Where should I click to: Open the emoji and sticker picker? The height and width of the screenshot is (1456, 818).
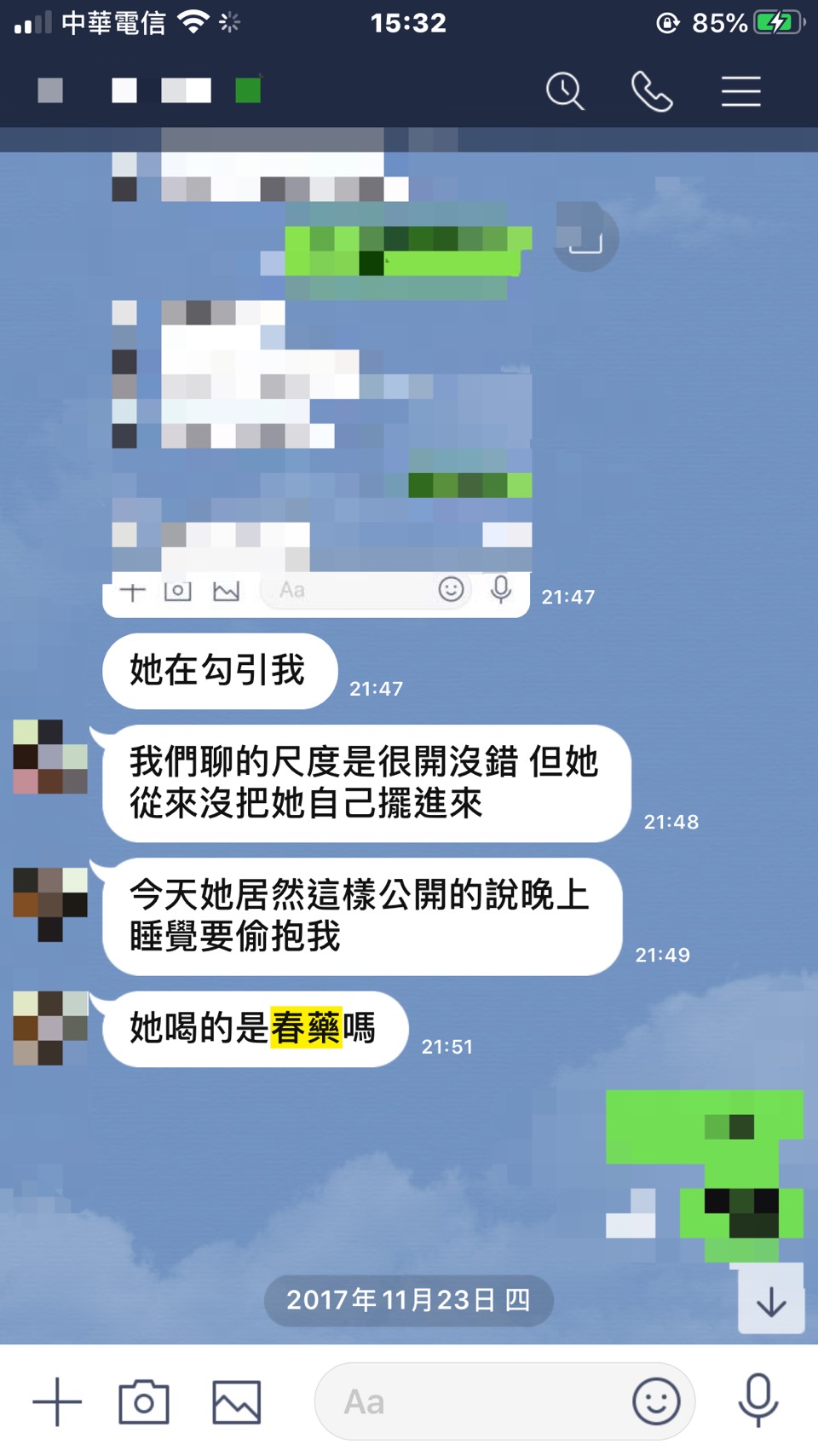(656, 1401)
